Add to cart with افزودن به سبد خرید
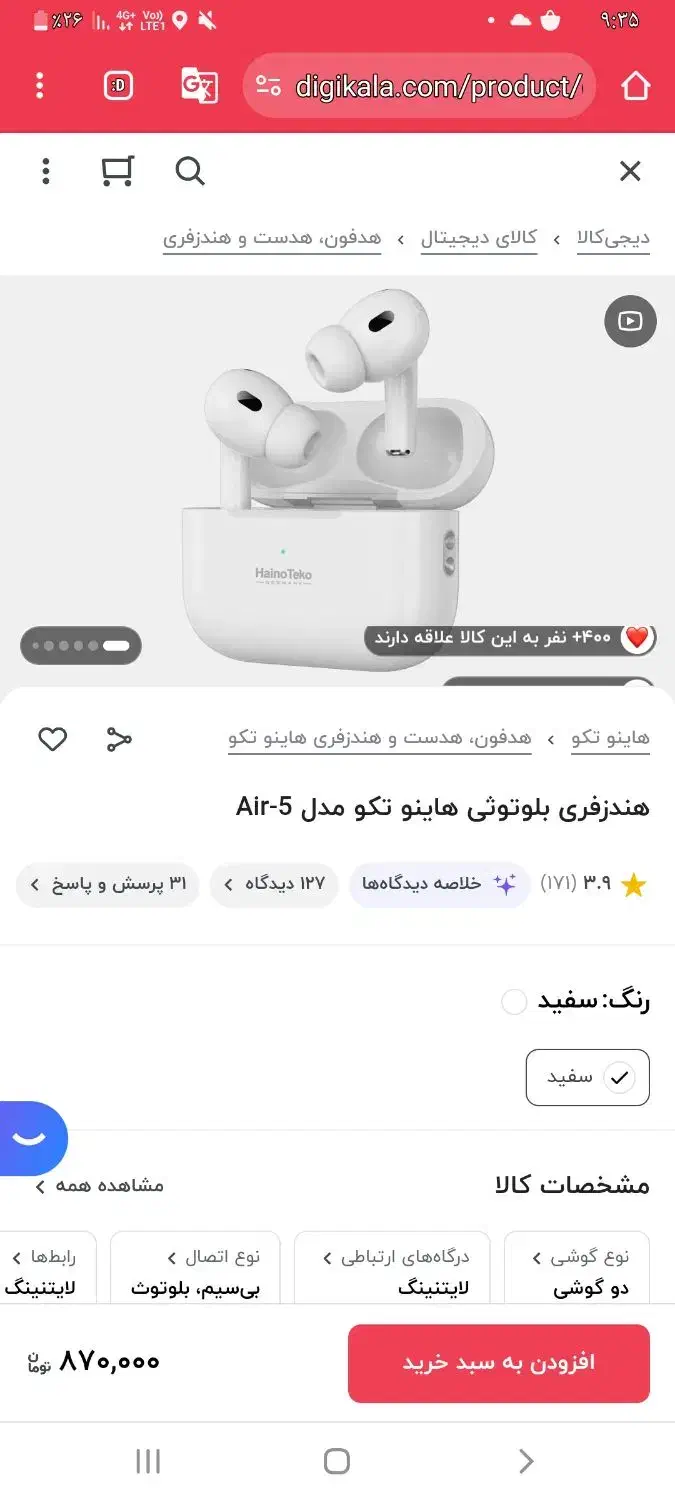Image resolution: width=675 pixels, height=1500 pixels. pyautogui.click(x=498, y=1363)
